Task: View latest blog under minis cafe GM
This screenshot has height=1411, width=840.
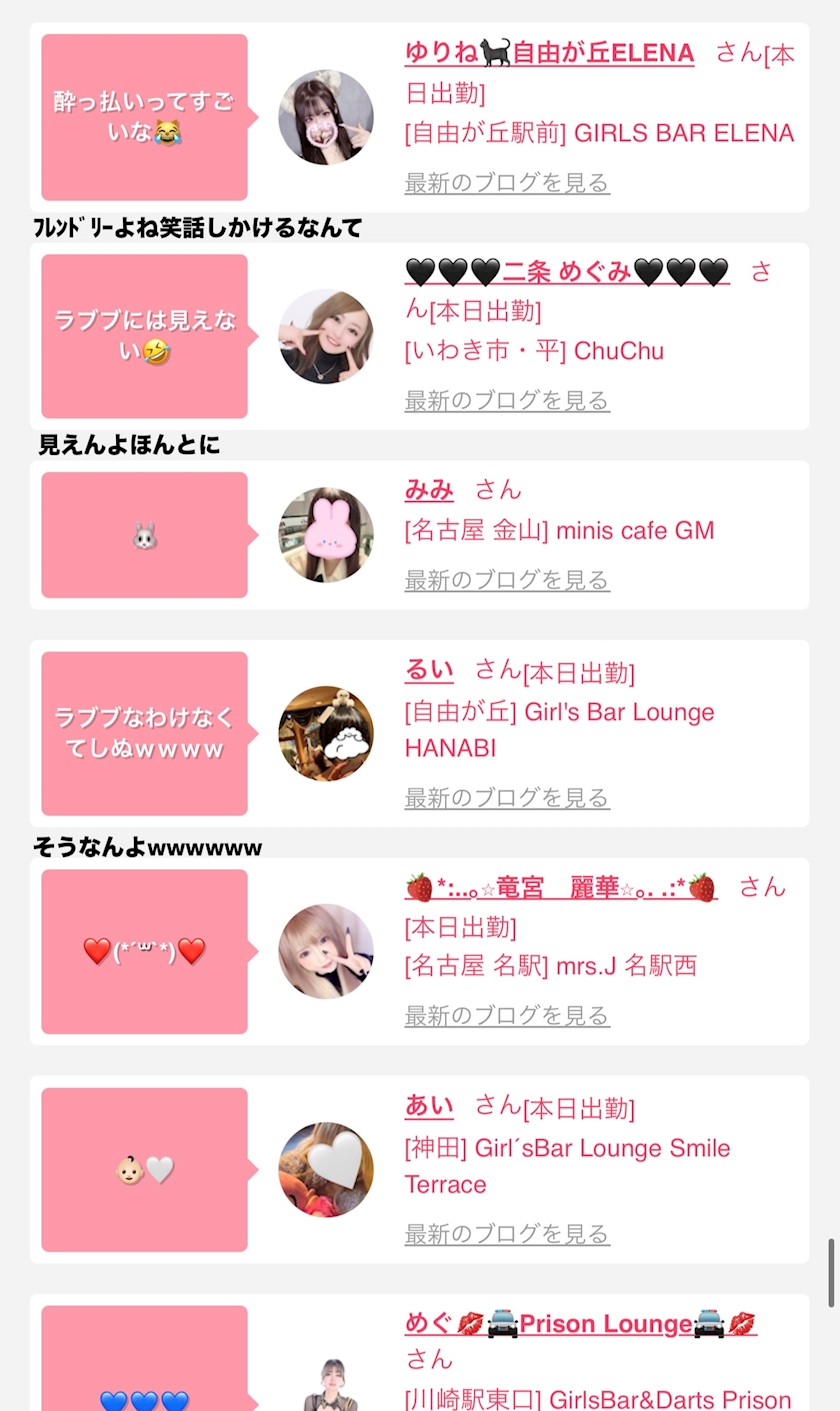Action: point(507,580)
